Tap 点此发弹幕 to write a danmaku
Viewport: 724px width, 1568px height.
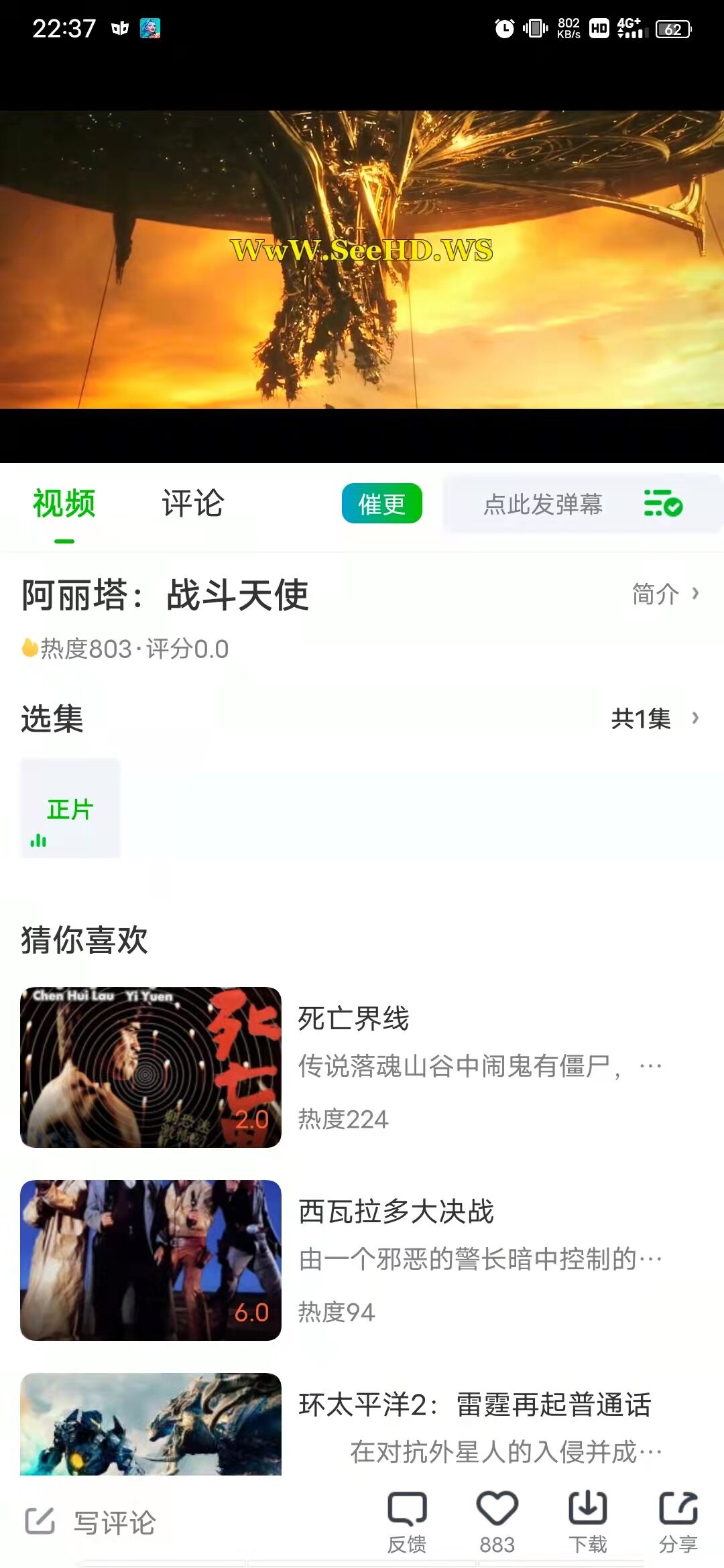click(x=543, y=505)
